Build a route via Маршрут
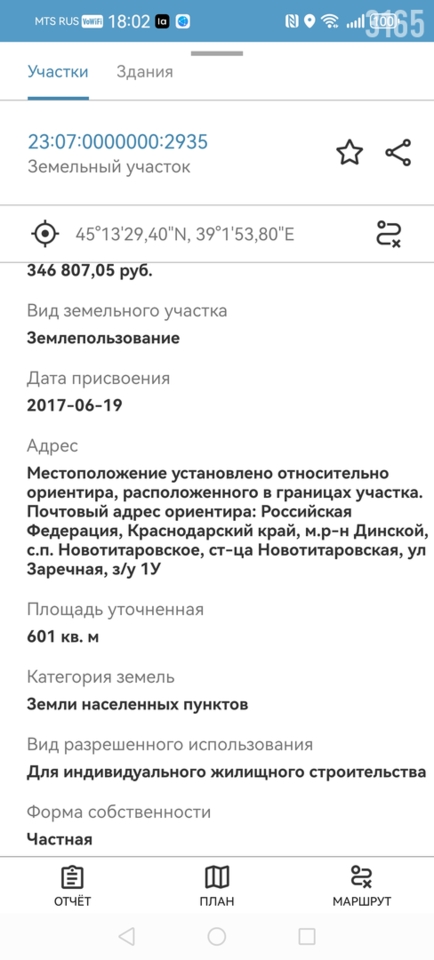Image resolution: width=434 pixels, height=960 pixels. pos(362,886)
